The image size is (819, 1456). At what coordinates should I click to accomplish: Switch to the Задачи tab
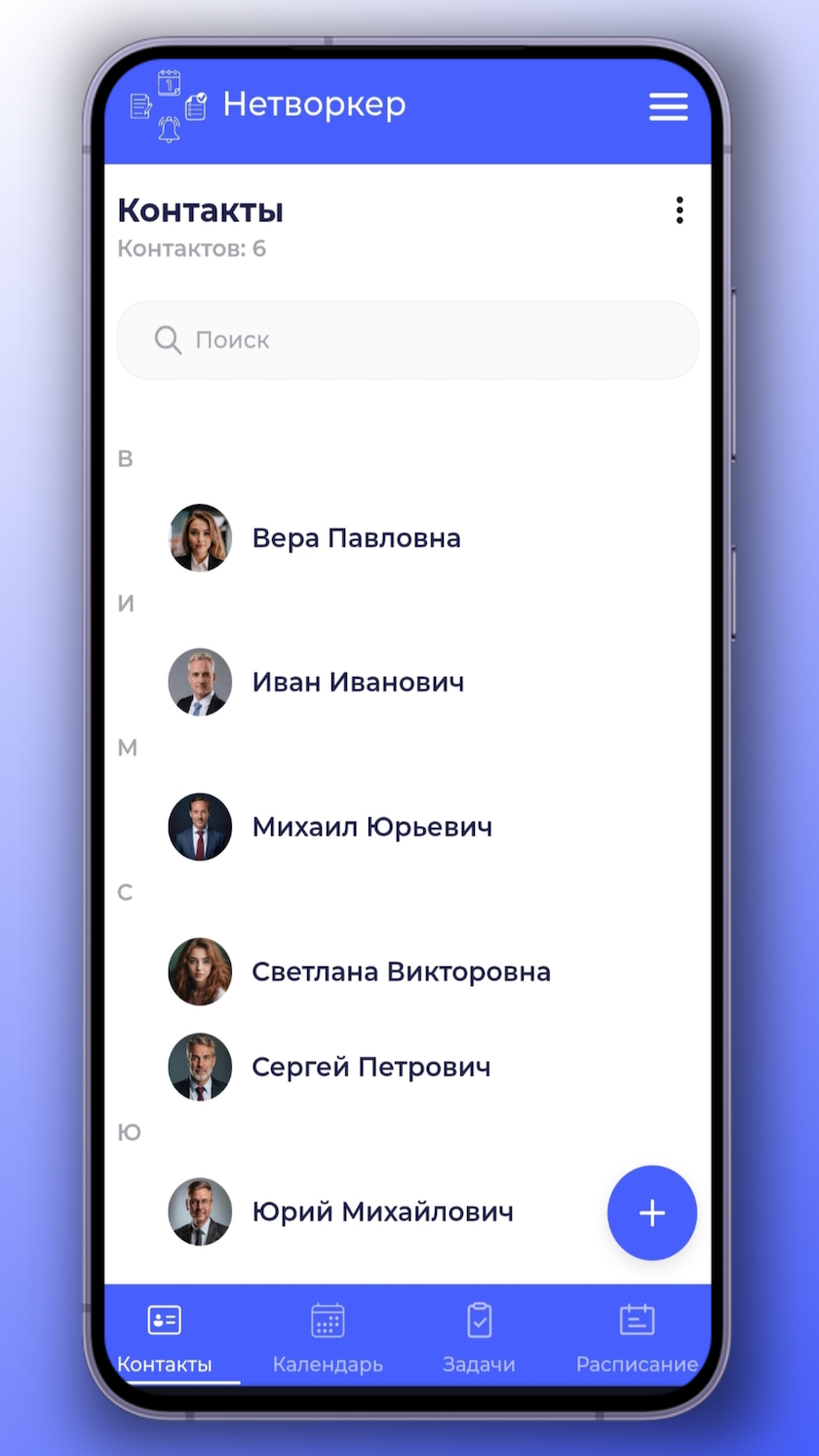point(479,1337)
